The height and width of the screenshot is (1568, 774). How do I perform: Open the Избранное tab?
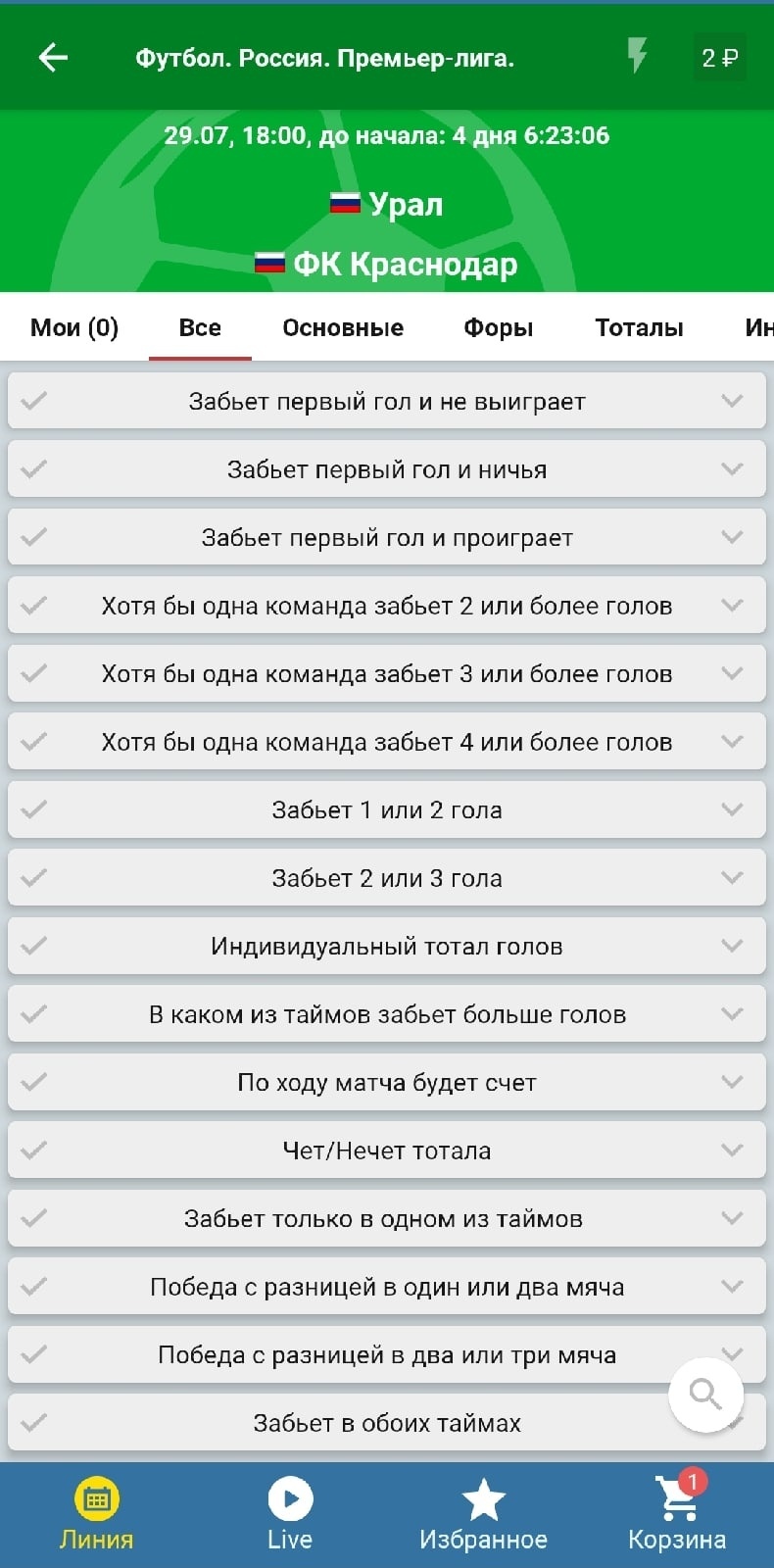click(x=483, y=1514)
